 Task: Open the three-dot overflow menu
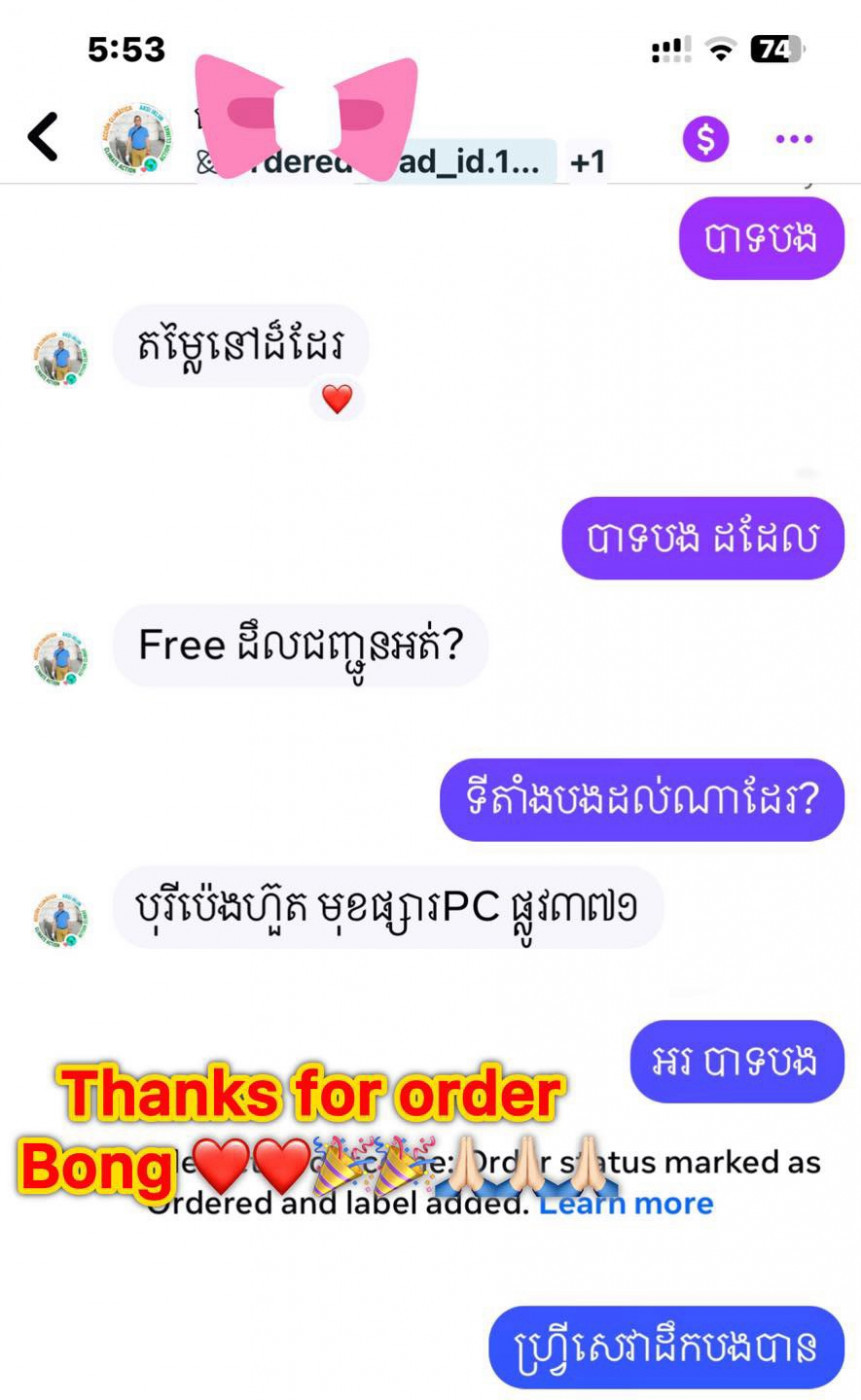pos(794,139)
